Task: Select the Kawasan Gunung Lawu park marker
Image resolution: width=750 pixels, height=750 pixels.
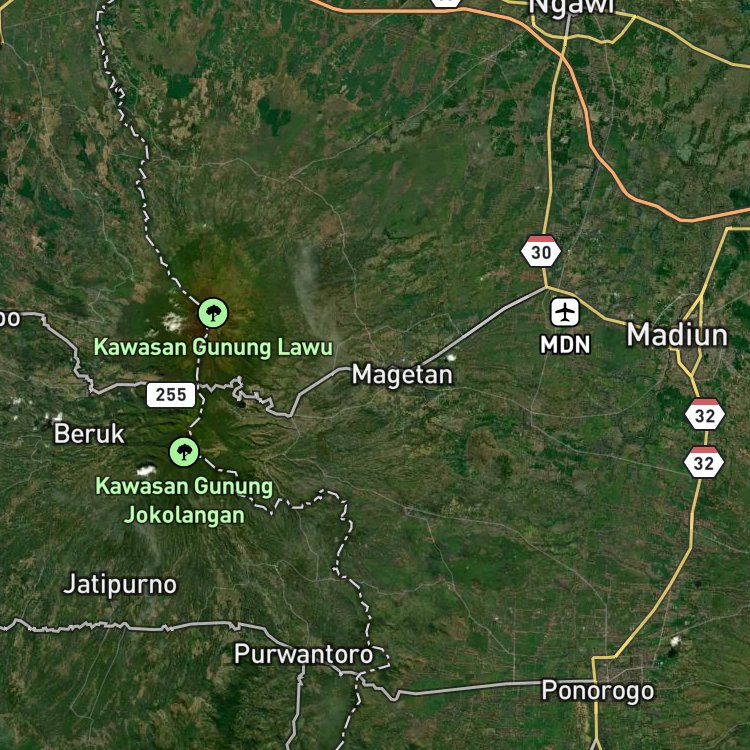Action: [x=213, y=313]
